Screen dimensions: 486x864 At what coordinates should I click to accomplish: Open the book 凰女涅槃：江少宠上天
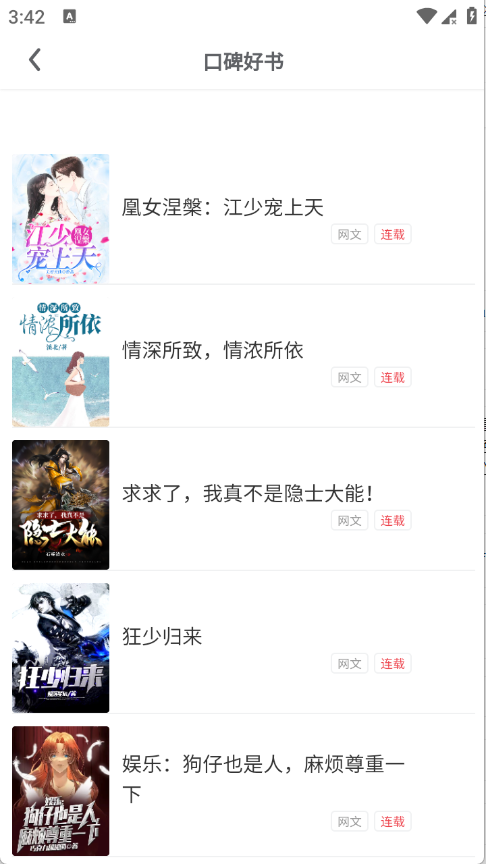point(243,219)
